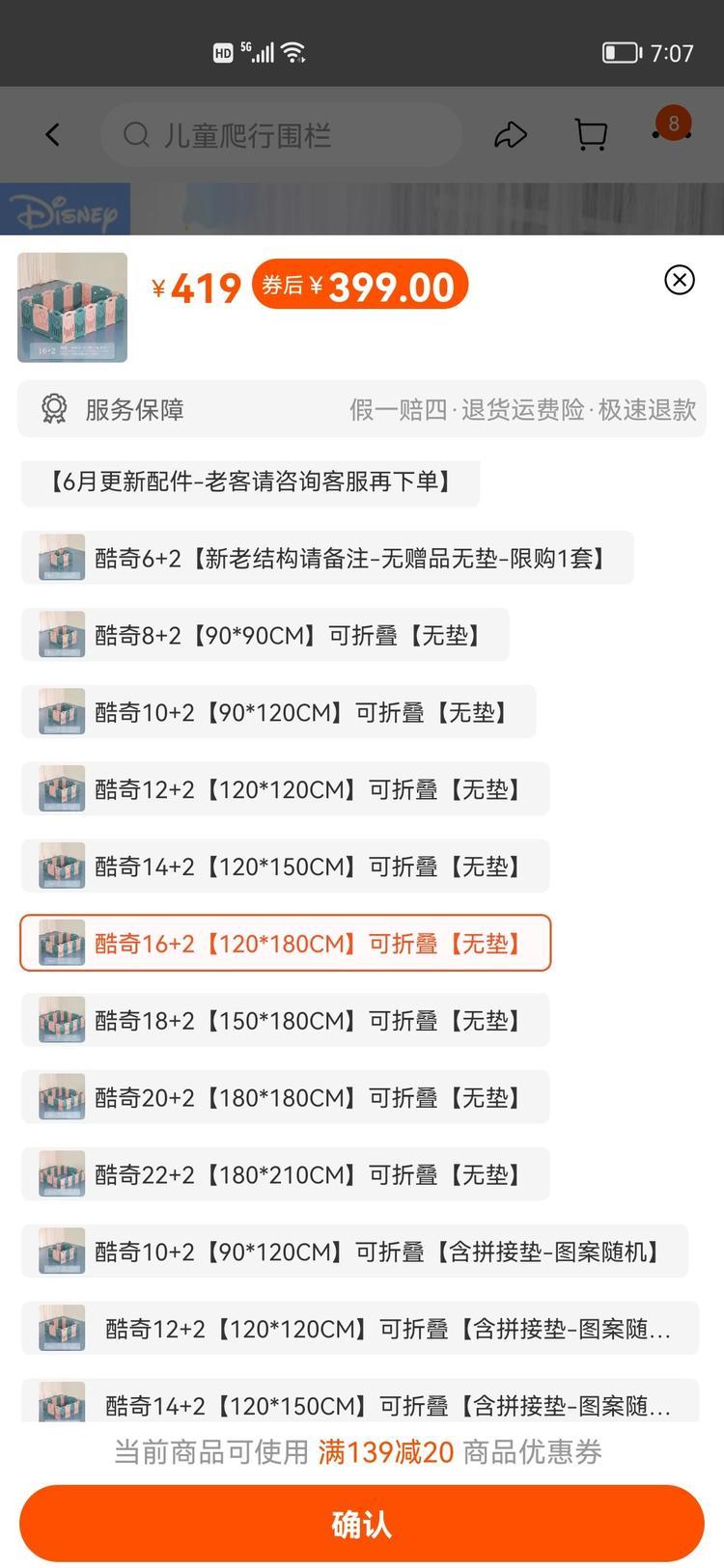Select 酷奇12+2【120*120CM】无垫 variant
The image size is (724, 1568).
click(286, 789)
